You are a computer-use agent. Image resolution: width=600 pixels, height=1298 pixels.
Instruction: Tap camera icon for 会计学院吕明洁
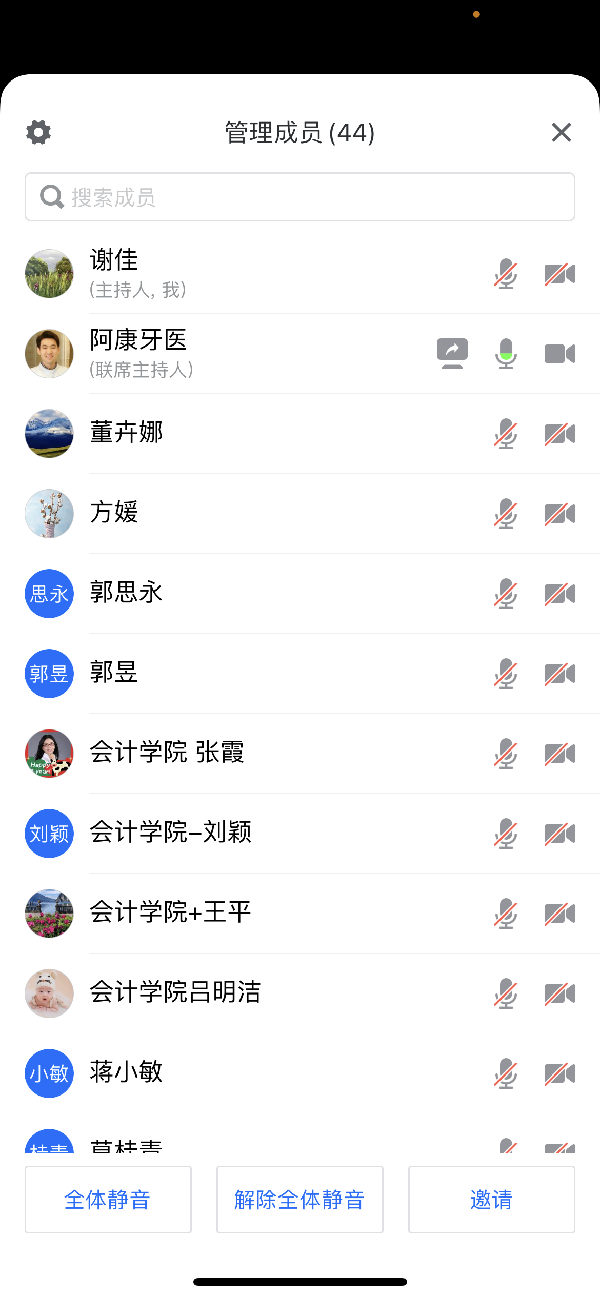pos(560,993)
